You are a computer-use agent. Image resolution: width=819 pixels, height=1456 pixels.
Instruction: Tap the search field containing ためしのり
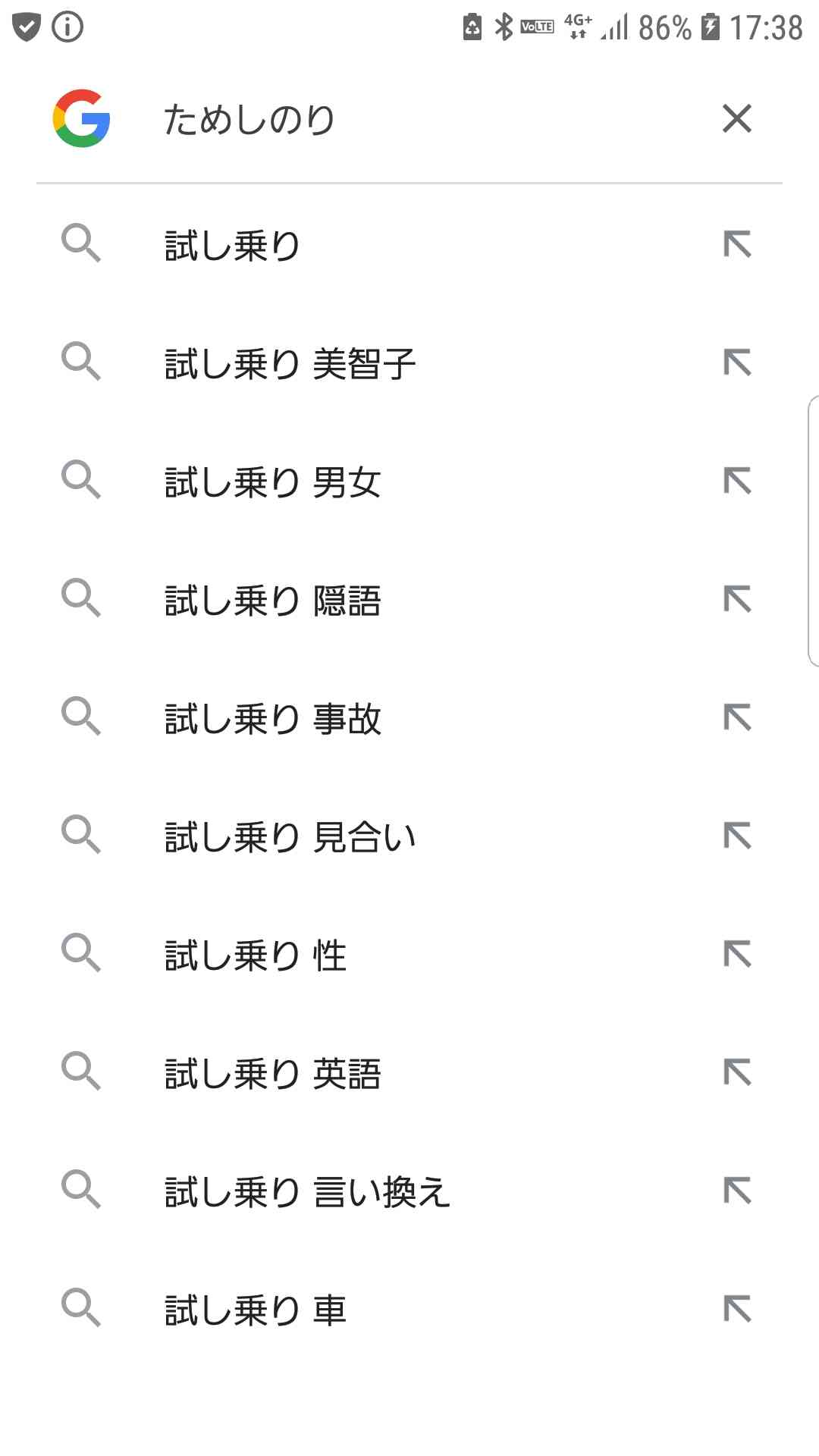425,119
